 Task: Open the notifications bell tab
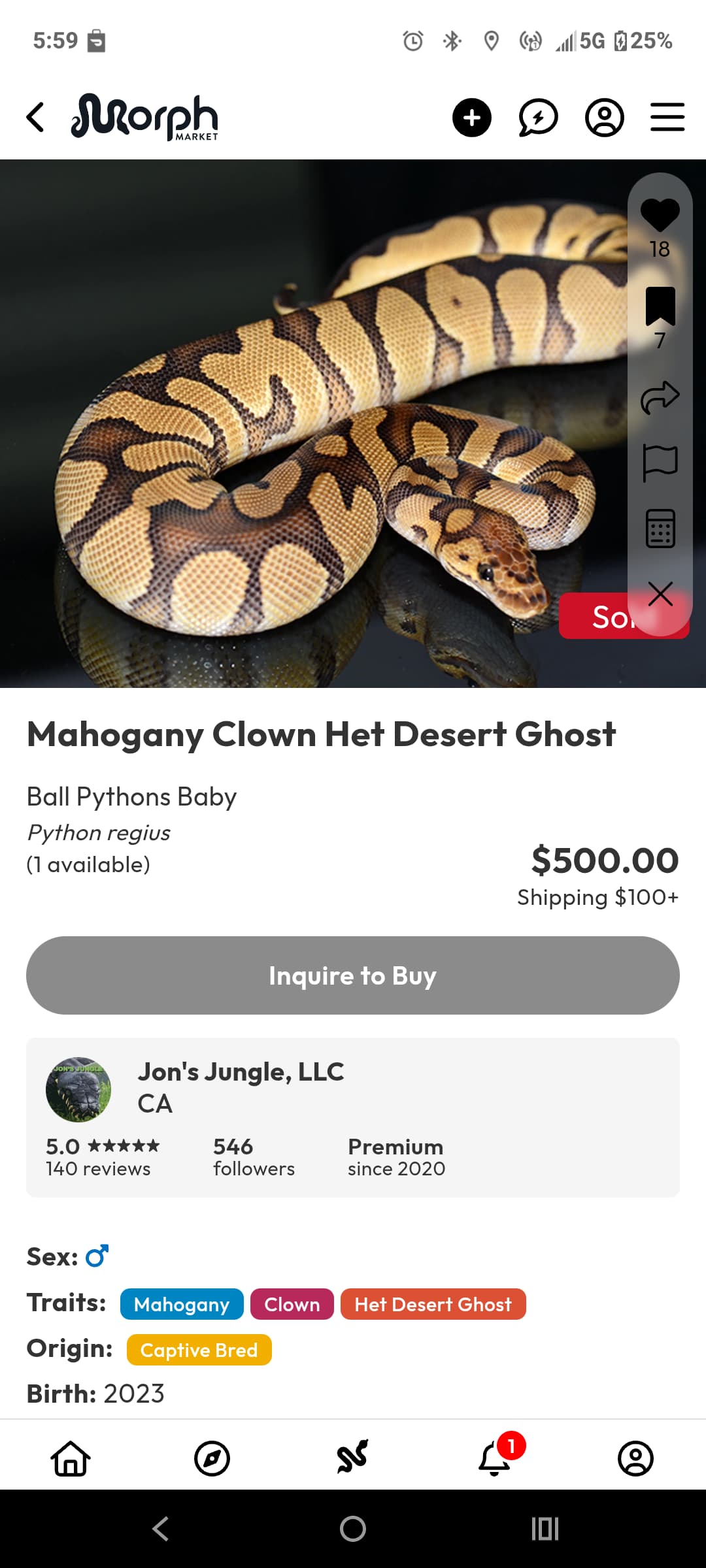(495, 1458)
